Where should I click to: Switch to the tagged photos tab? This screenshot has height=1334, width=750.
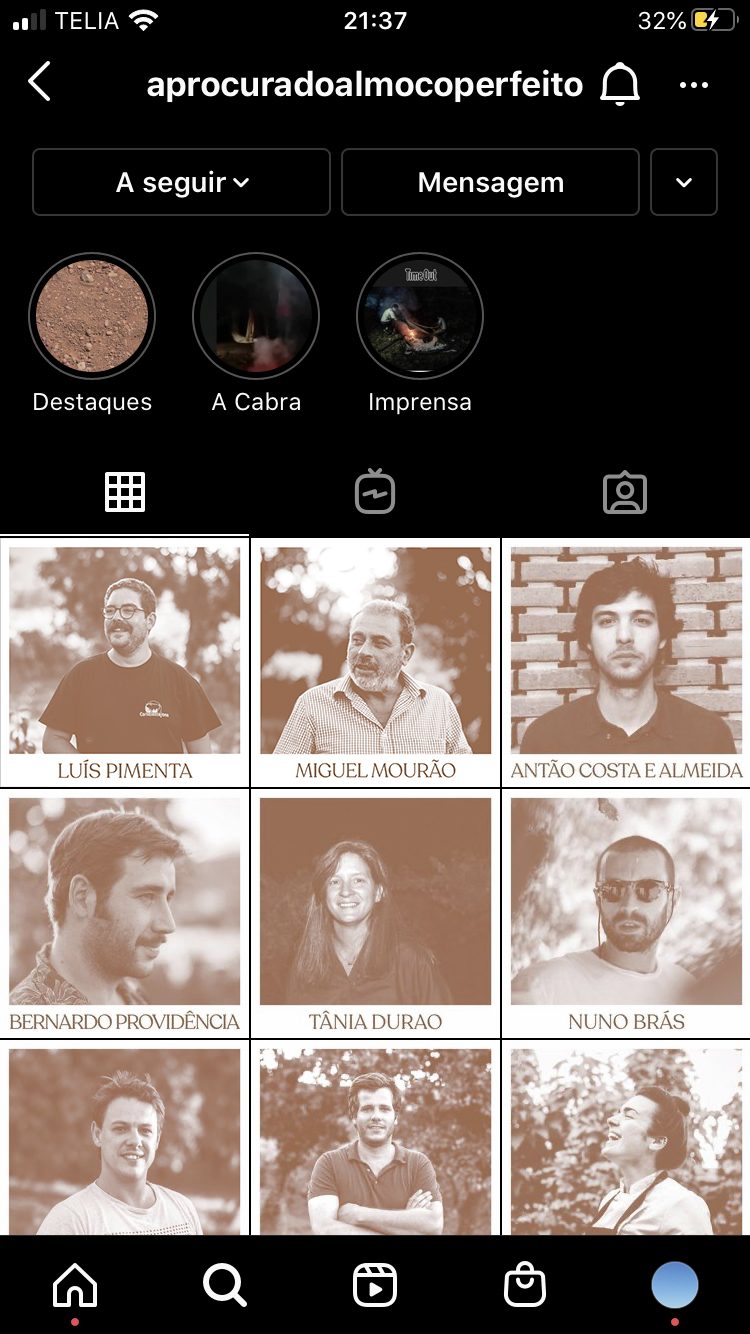click(625, 492)
